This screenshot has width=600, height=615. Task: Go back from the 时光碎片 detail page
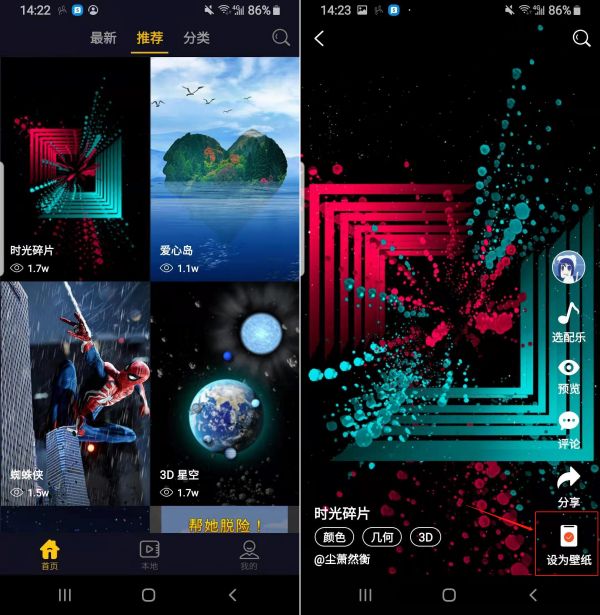point(320,38)
